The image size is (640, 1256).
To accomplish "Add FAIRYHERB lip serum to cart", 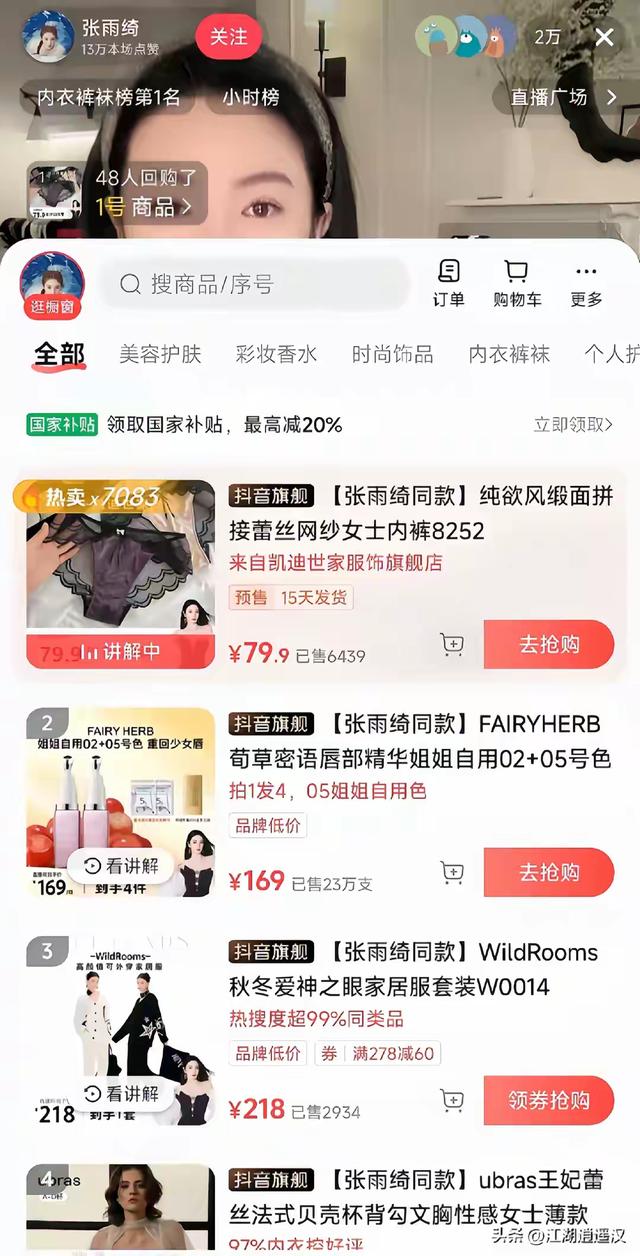I will pyautogui.click(x=452, y=872).
